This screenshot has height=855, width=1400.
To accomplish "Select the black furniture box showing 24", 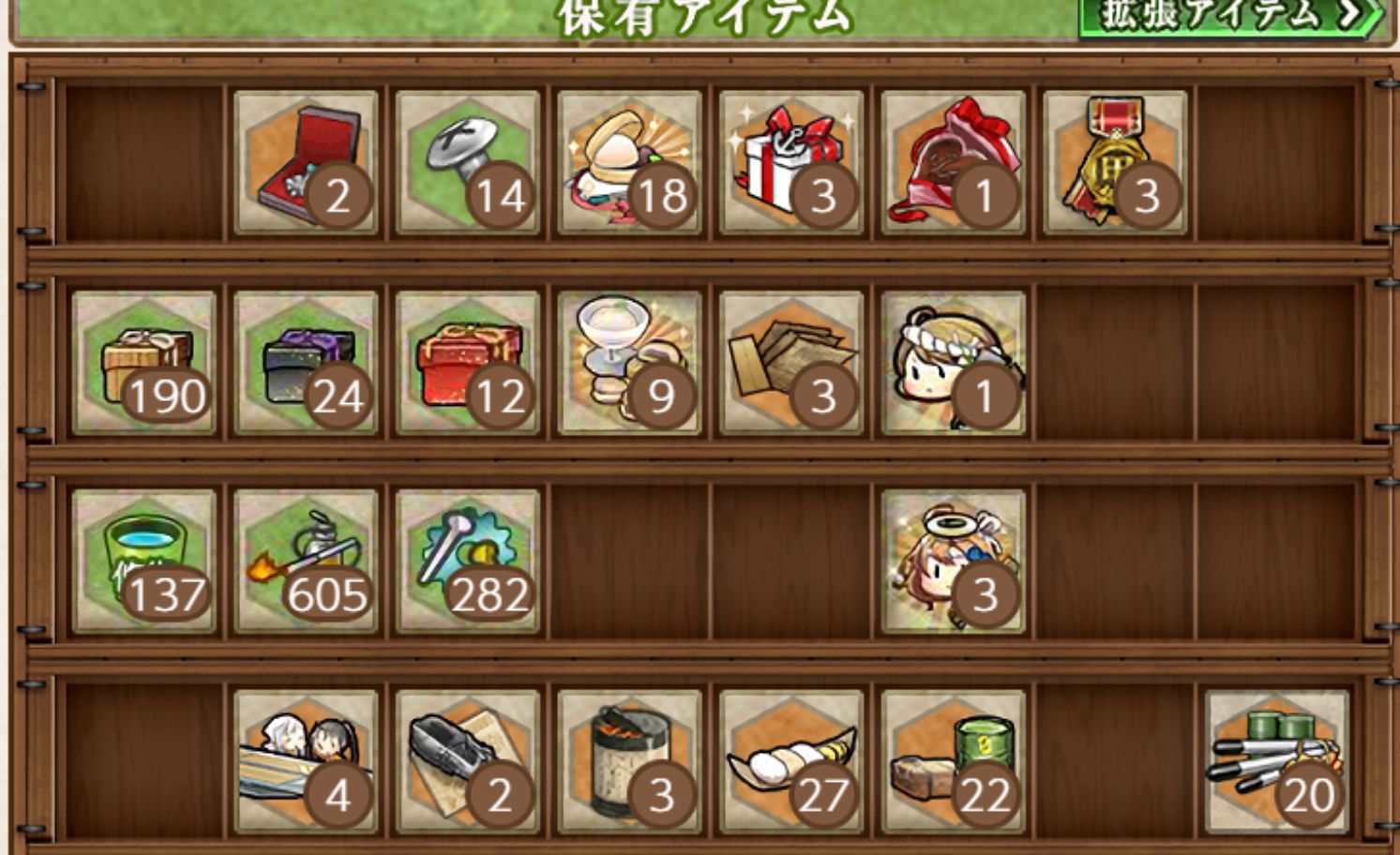I will (x=306, y=363).
